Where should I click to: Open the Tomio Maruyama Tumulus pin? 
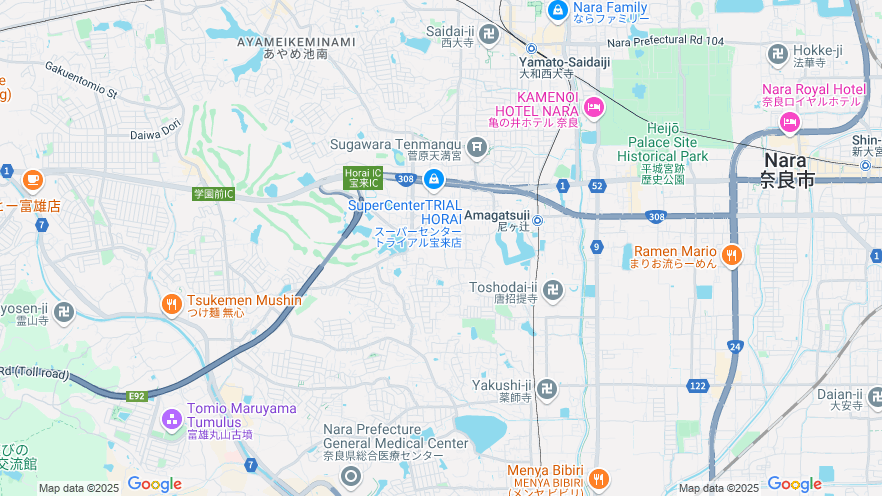(x=172, y=414)
